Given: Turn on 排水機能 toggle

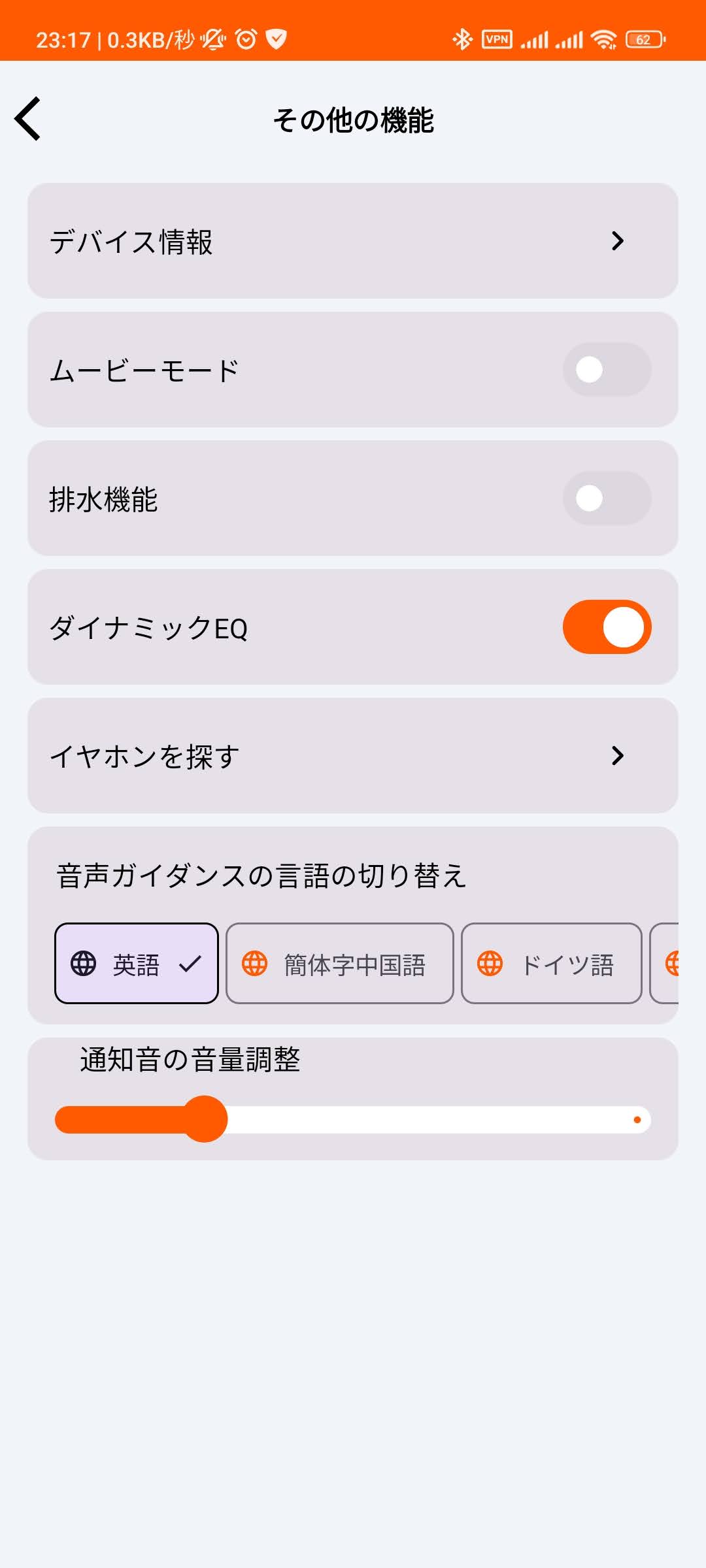Looking at the screenshot, I should click(x=606, y=498).
